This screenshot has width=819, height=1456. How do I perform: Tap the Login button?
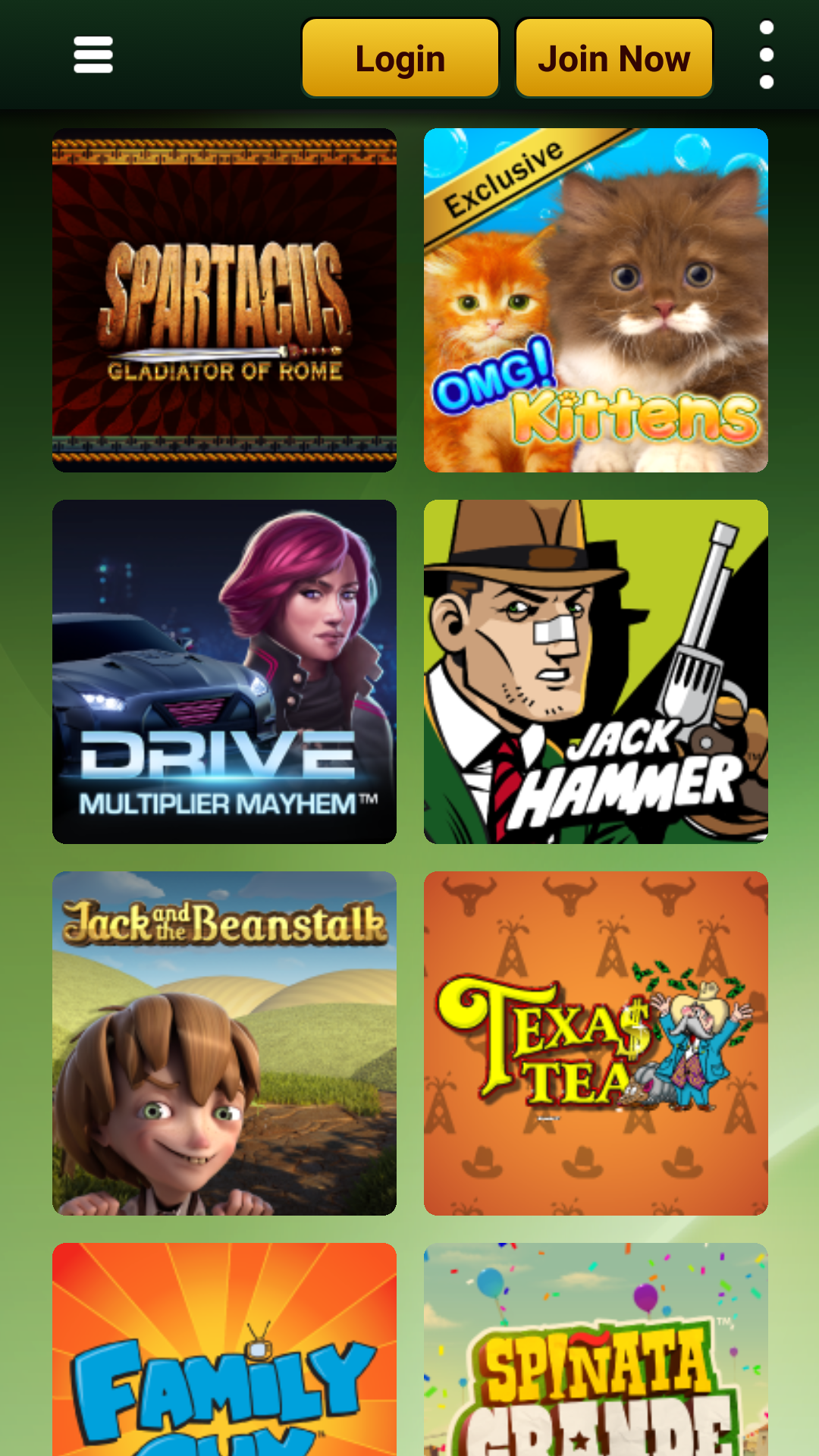[400, 58]
